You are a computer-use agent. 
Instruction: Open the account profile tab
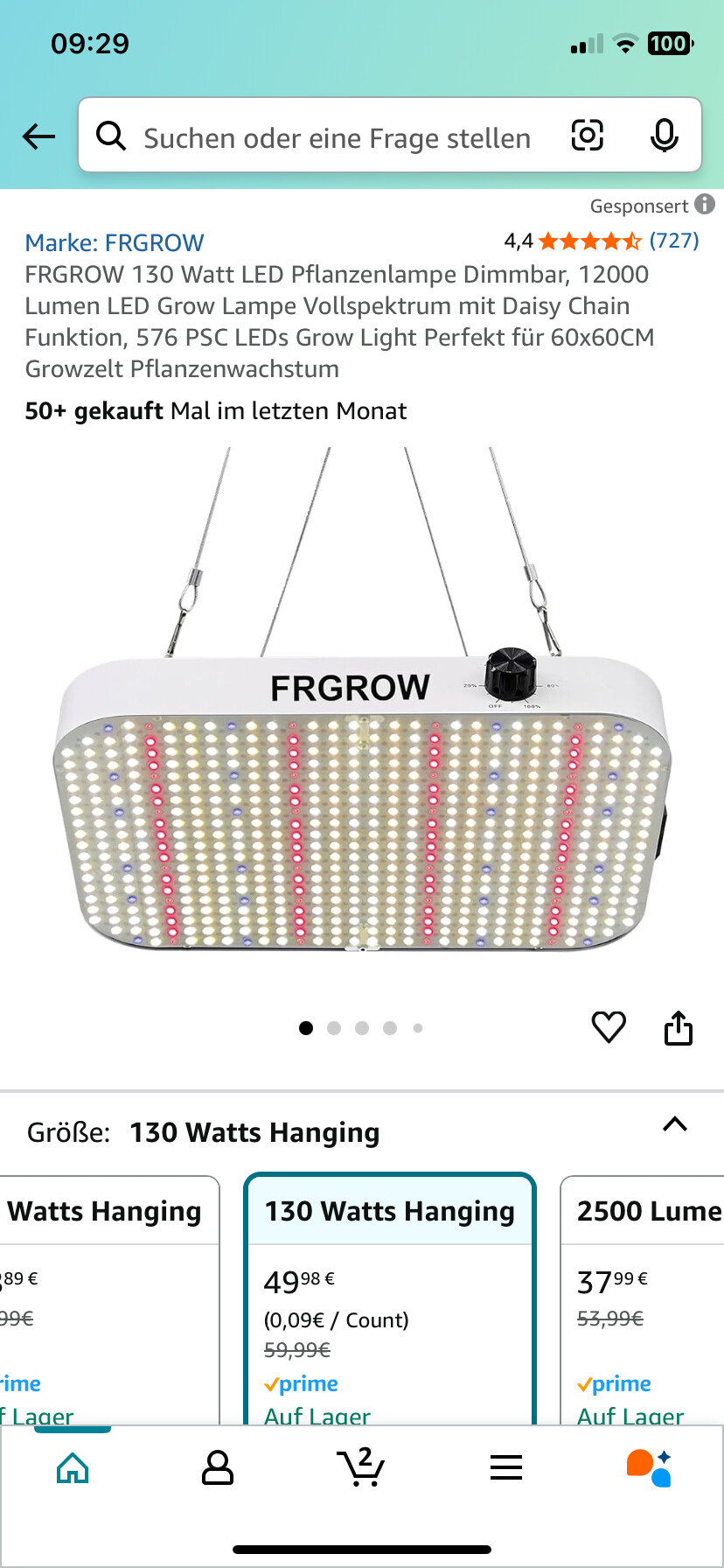pyautogui.click(x=217, y=1467)
